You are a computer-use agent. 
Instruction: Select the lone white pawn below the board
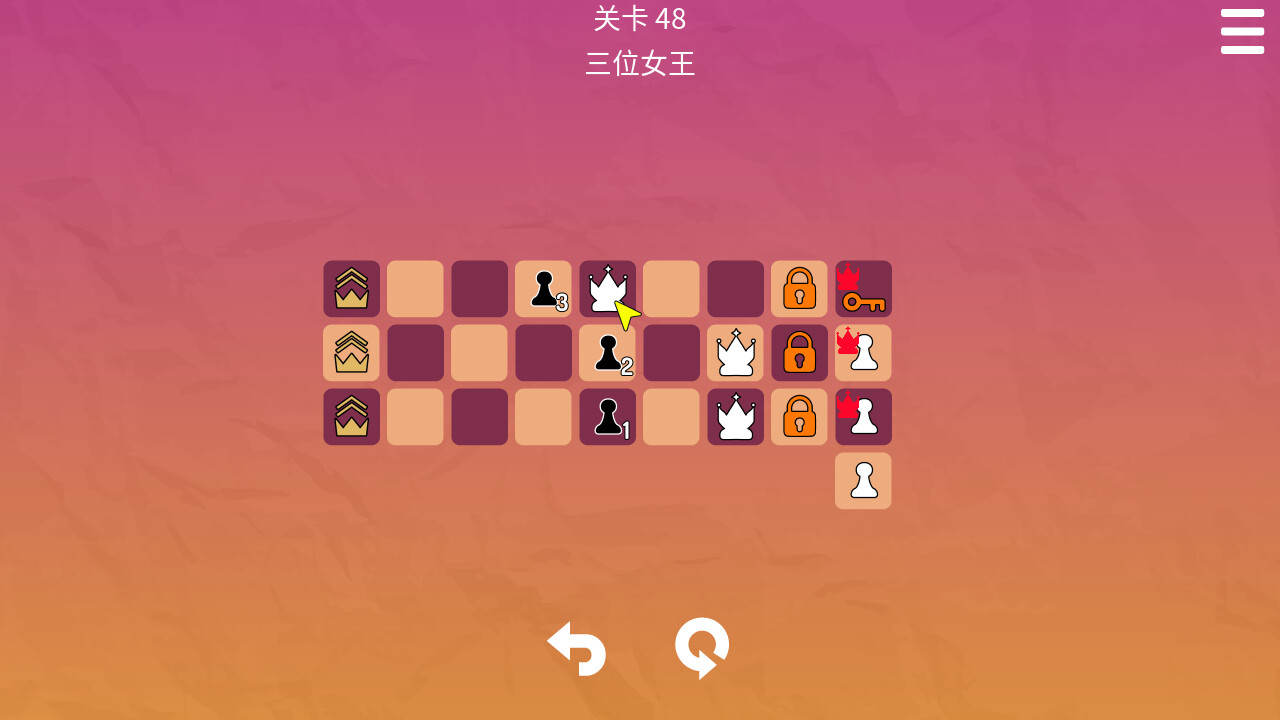point(863,481)
